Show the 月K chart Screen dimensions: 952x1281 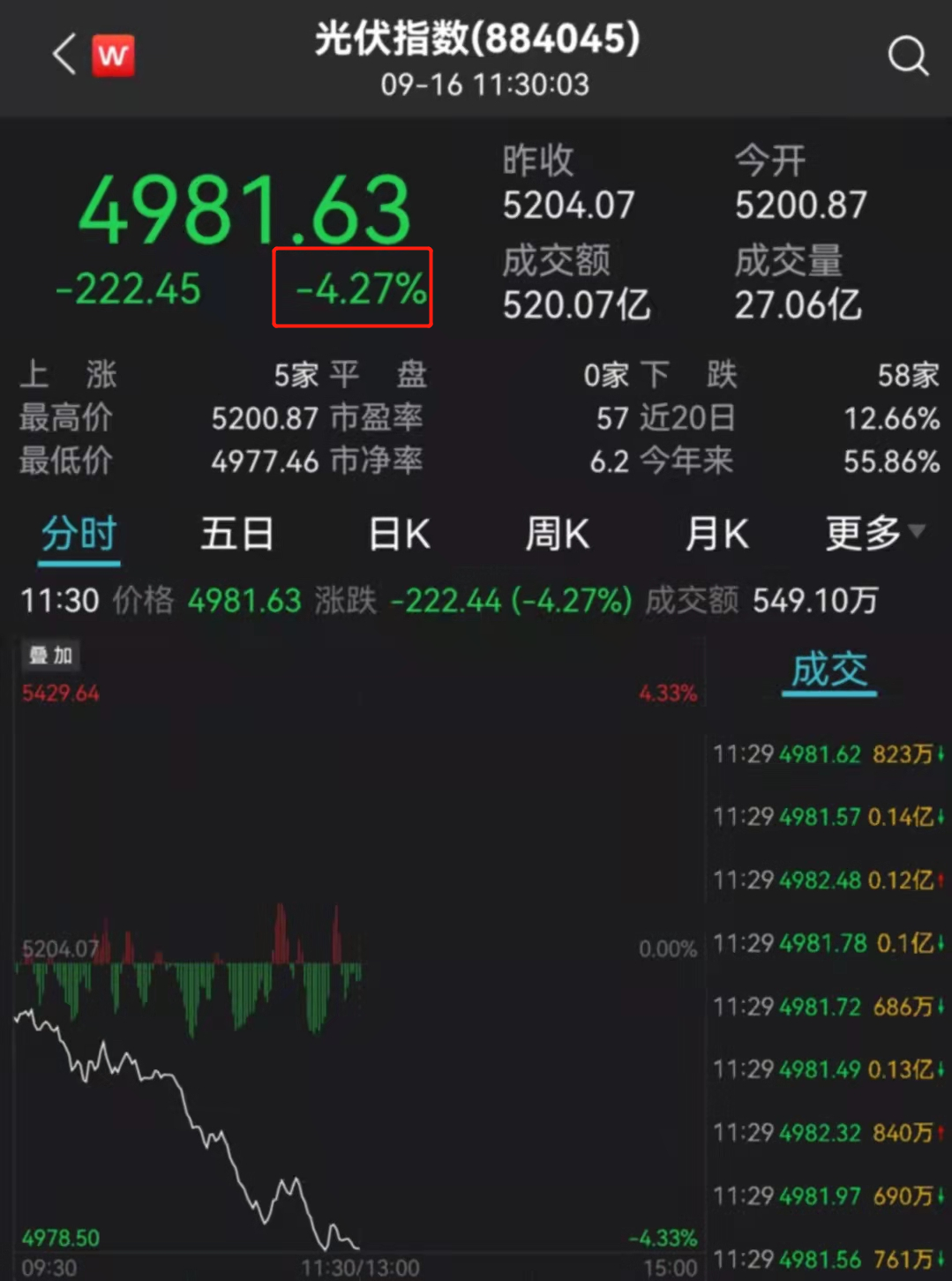[716, 534]
